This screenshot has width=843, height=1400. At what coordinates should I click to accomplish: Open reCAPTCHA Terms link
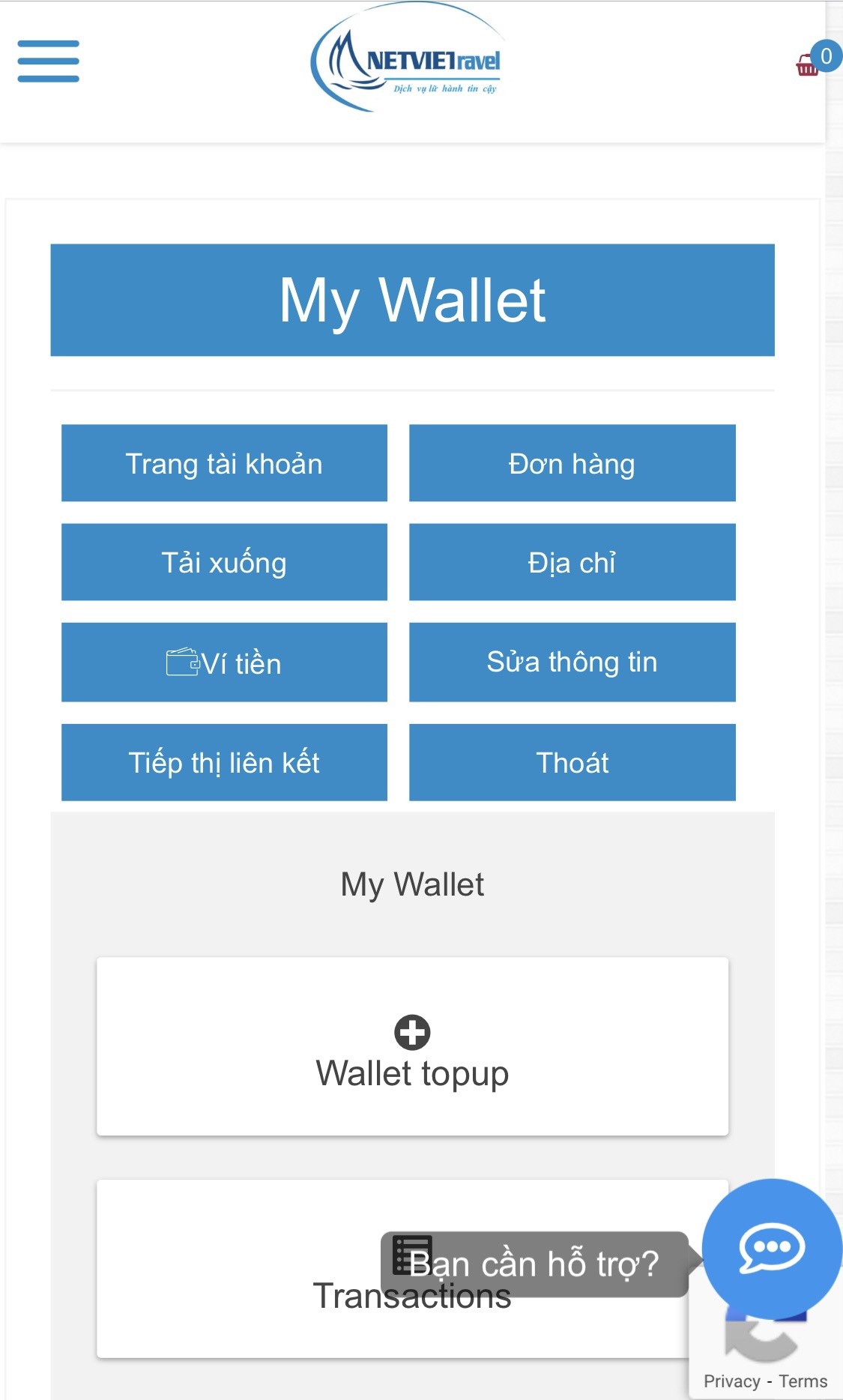803,1381
